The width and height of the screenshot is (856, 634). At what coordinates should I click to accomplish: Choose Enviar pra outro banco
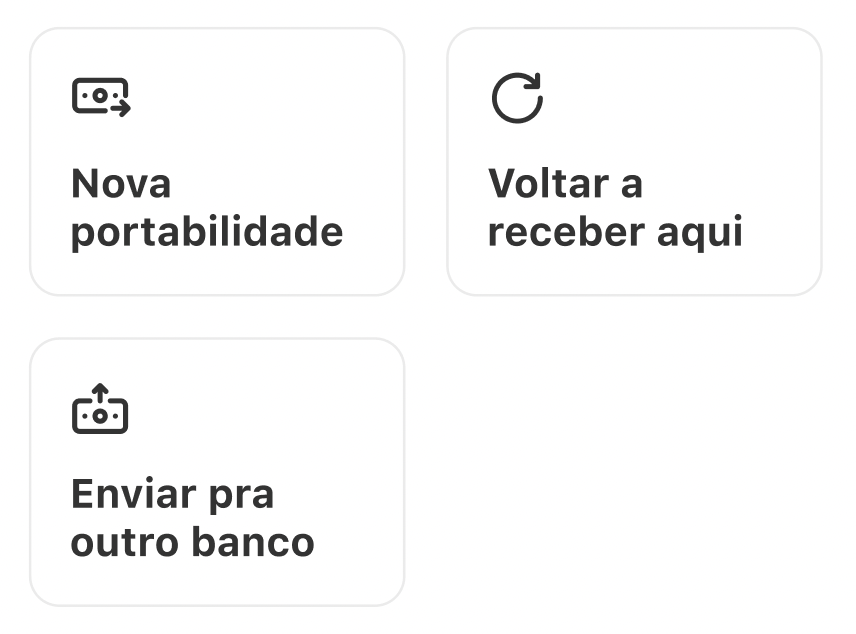click(217, 472)
